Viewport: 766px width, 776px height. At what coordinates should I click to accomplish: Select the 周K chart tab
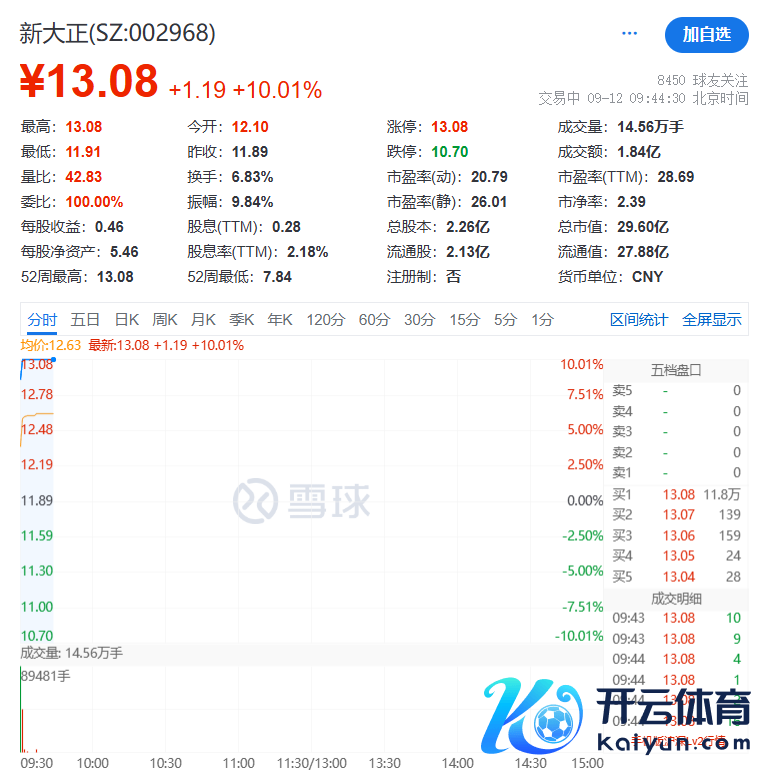pyautogui.click(x=165, y=320)
